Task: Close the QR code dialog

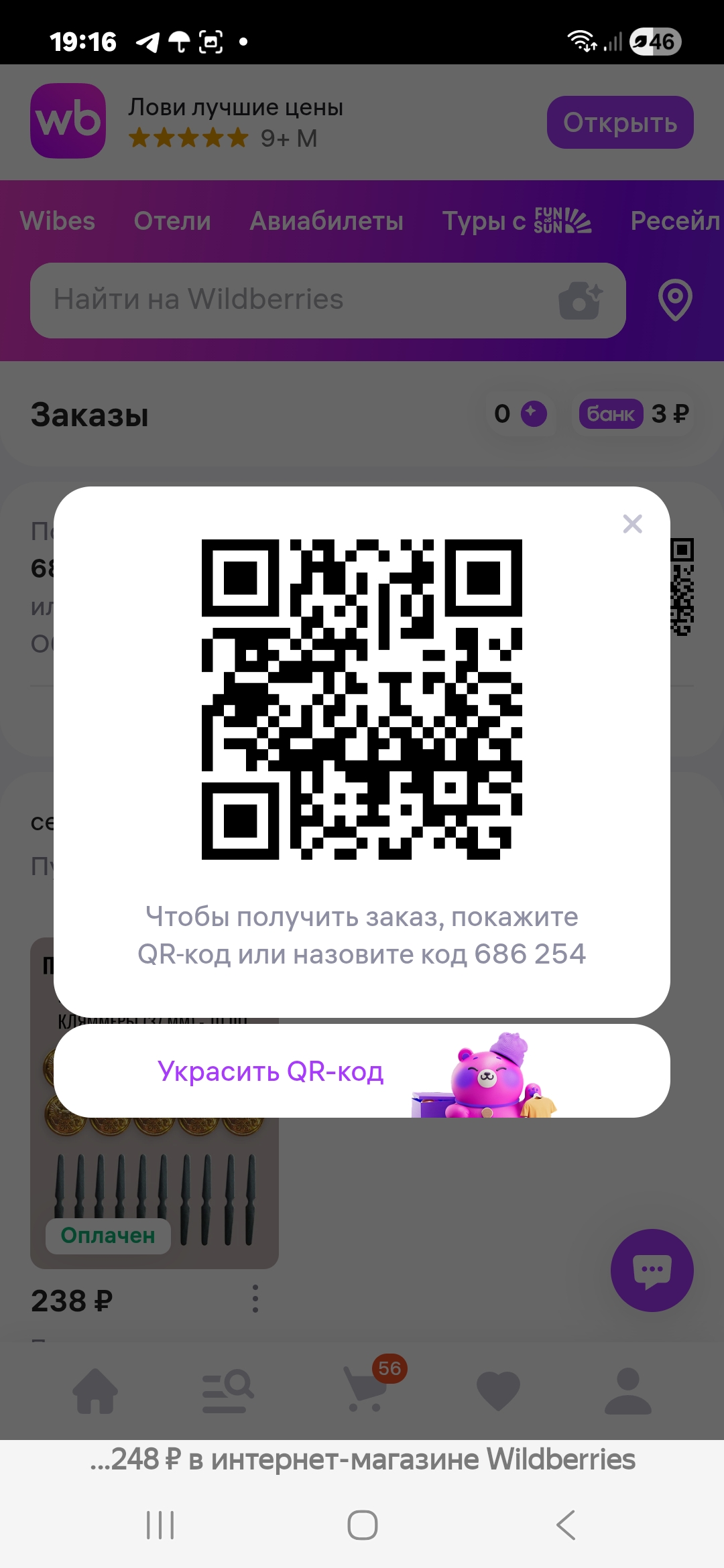Action: 632,524
